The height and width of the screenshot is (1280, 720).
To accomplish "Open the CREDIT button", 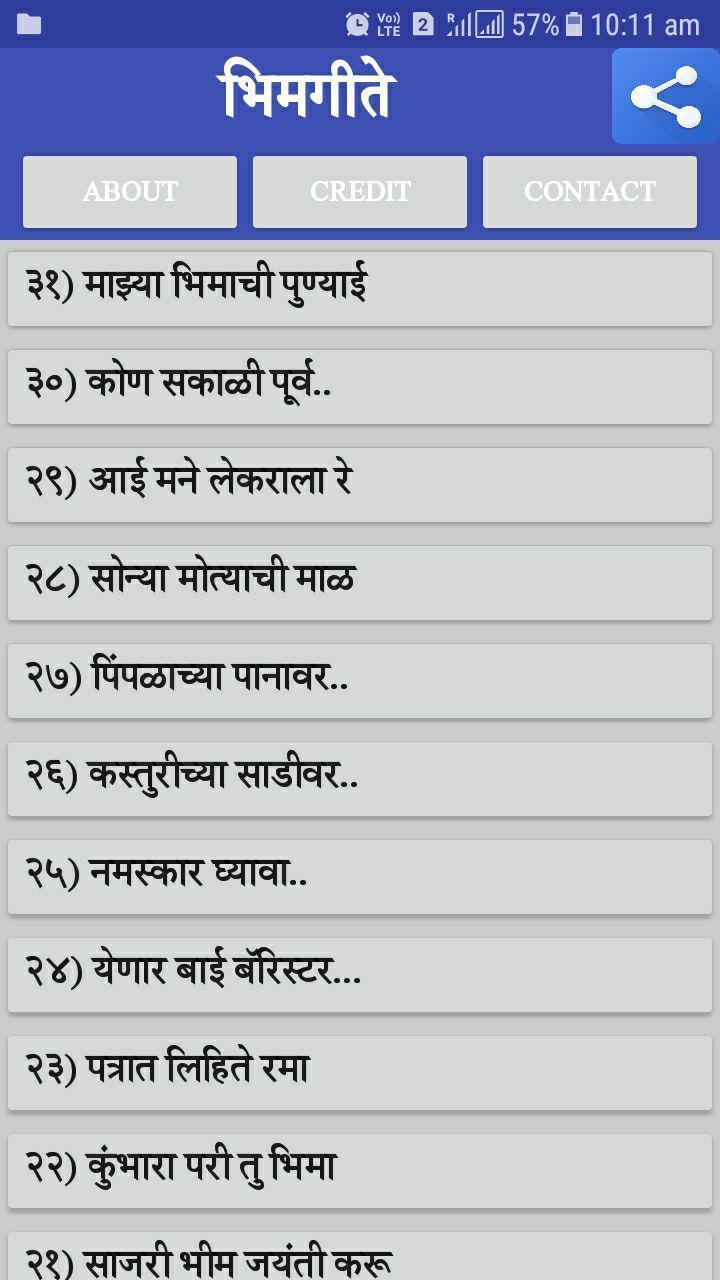I will [360, 191].
